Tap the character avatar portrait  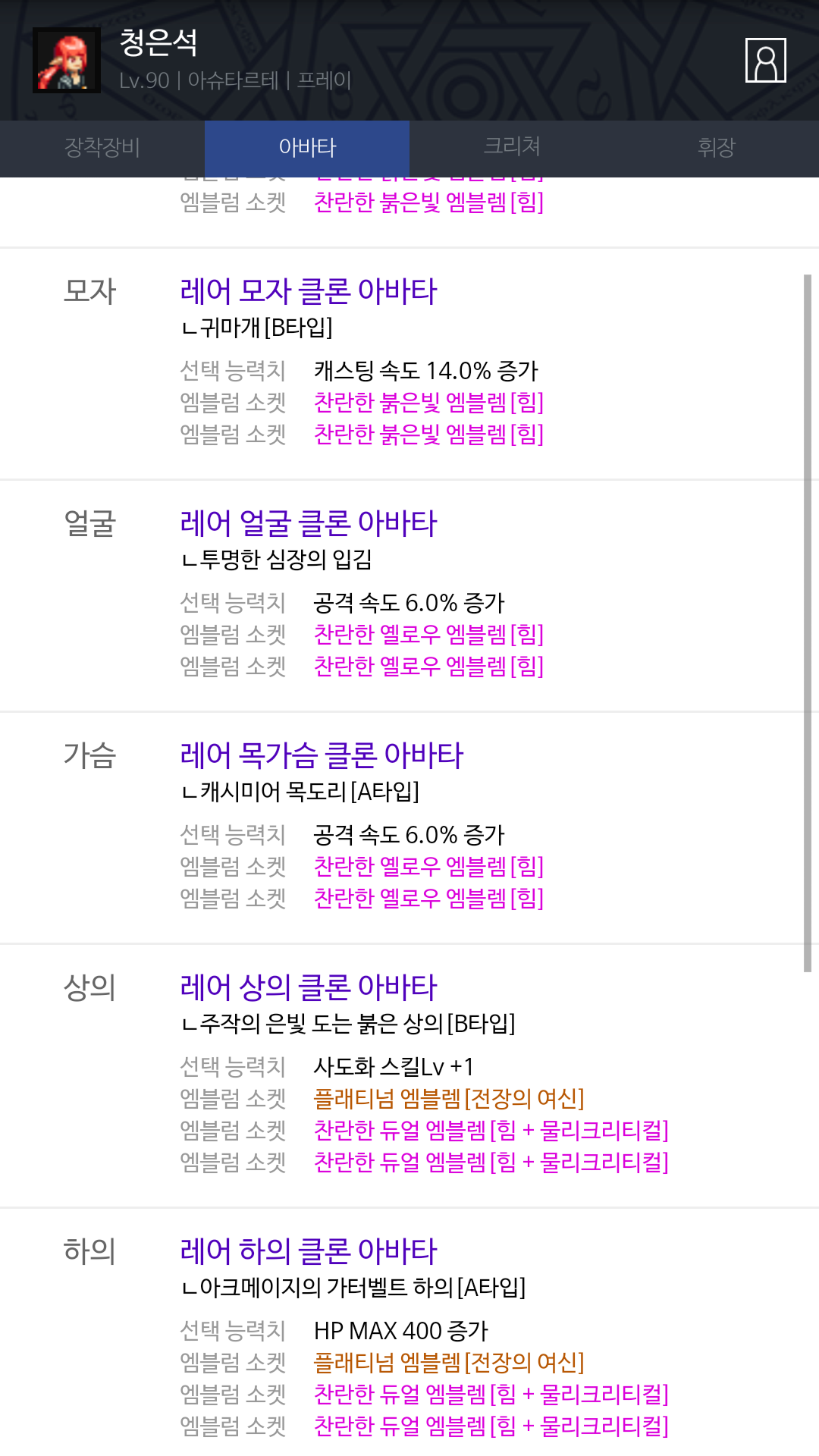67,61
